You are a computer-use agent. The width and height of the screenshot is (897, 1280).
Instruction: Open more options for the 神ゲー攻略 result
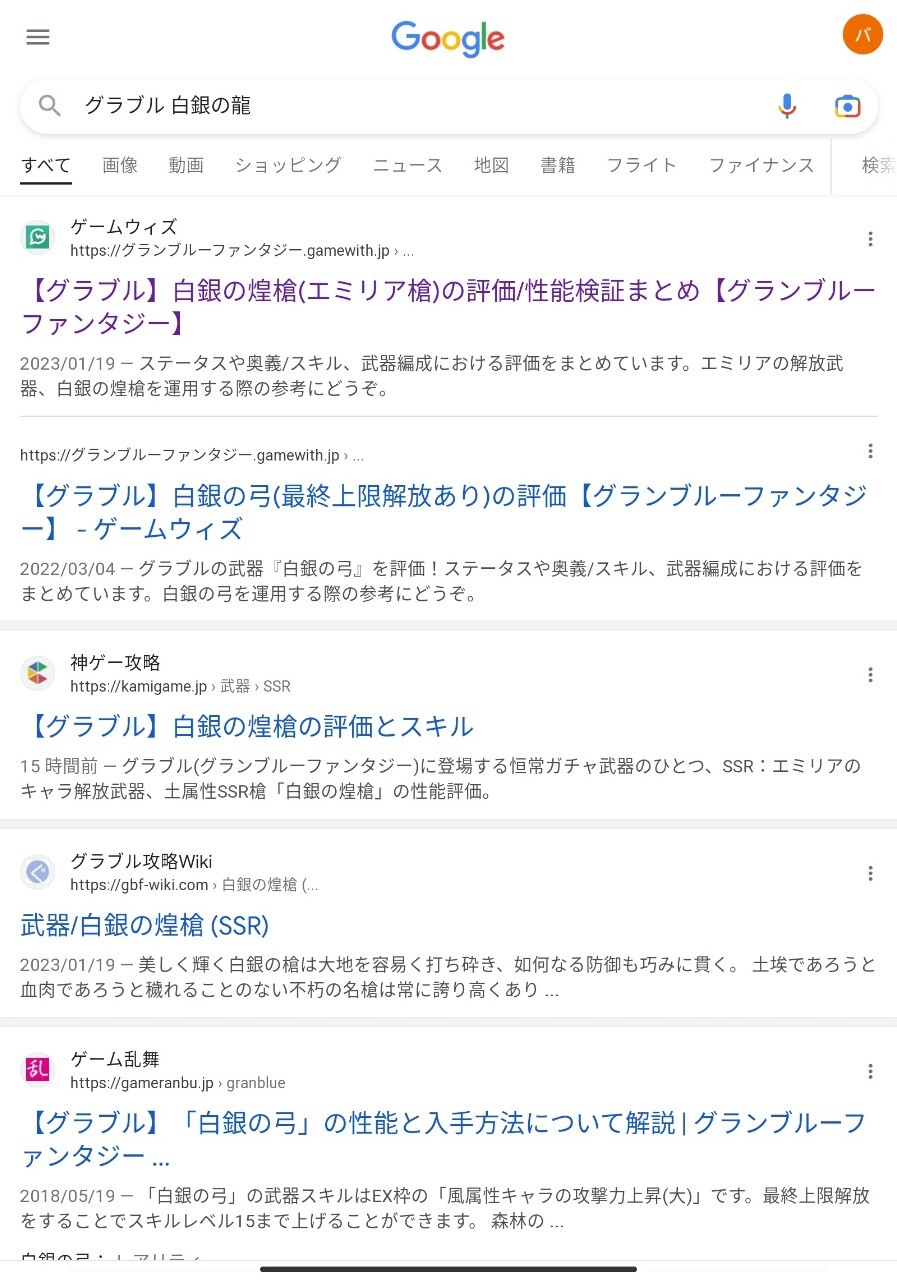click(870, 675)
